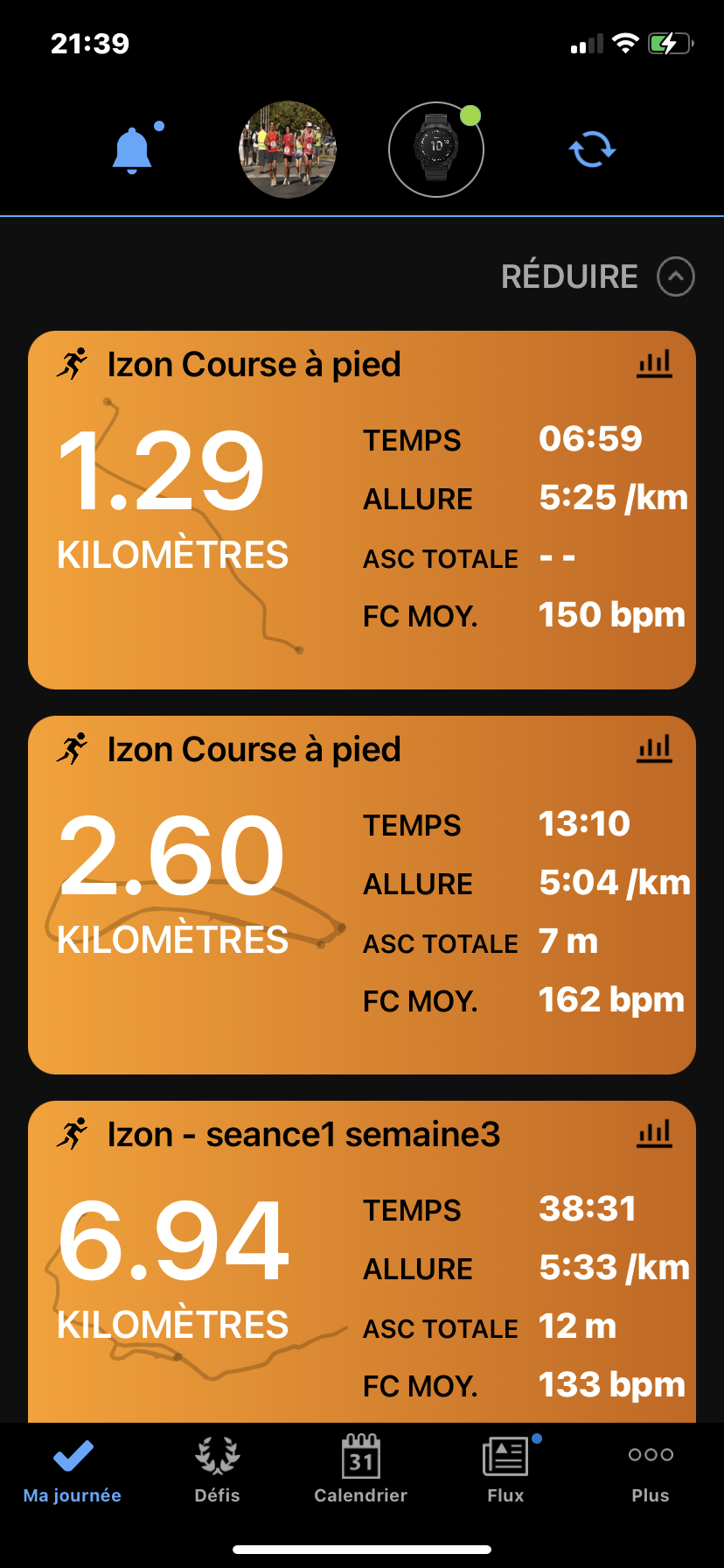Open the seance1 semaine3 activity card
Viewport: 724px width, 1568px height.
tap(362, 1262)
